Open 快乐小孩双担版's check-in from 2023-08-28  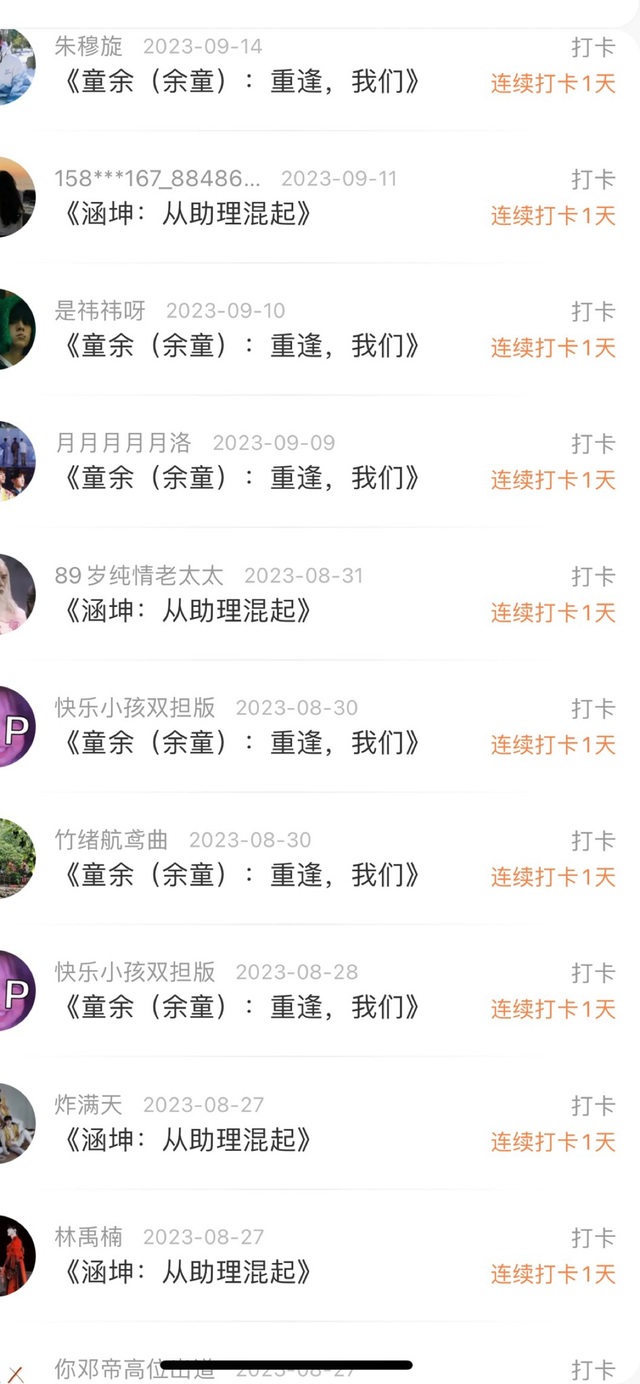[240, 1005]
